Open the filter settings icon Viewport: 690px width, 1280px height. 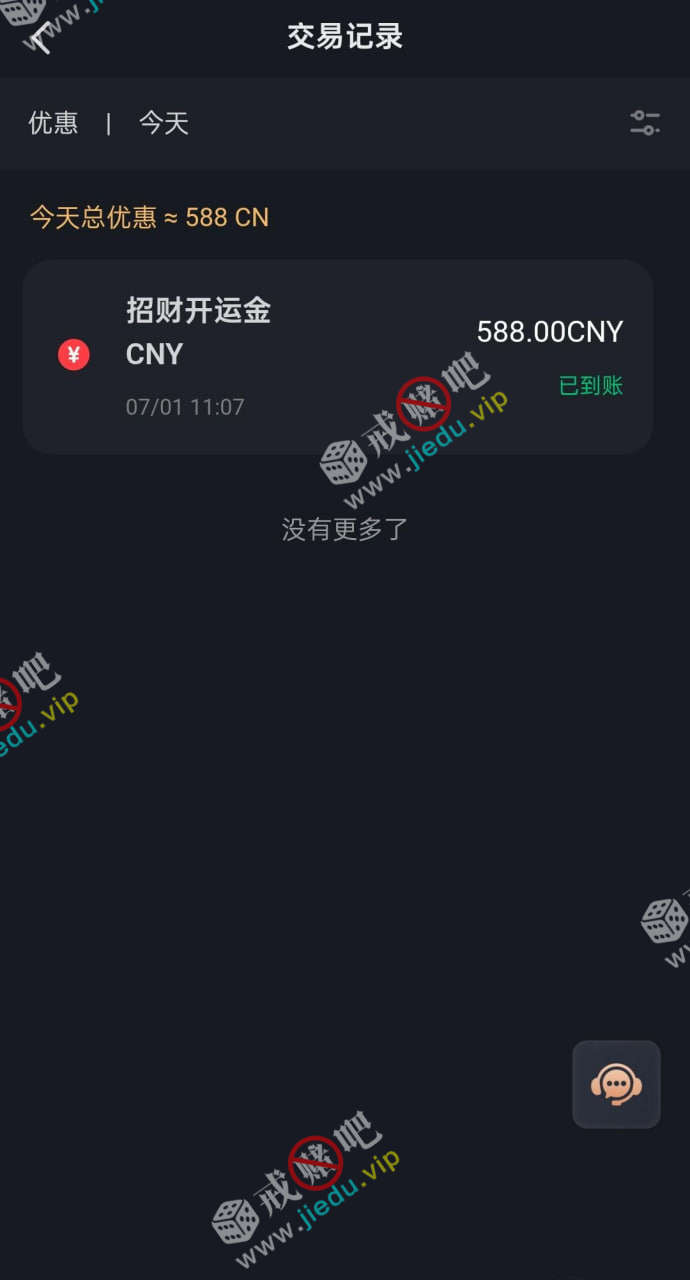point(645,123)
